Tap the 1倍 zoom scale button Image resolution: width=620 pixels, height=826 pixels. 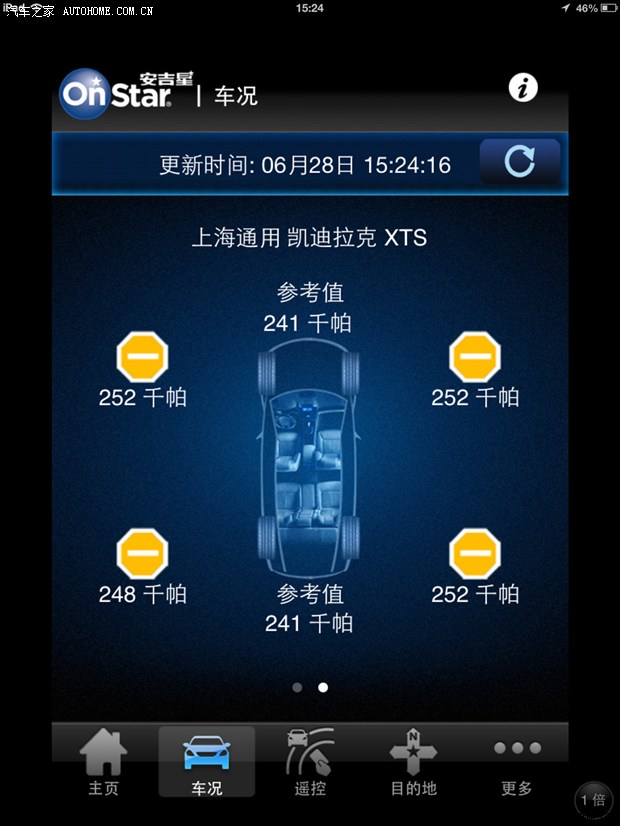(592, 799)
